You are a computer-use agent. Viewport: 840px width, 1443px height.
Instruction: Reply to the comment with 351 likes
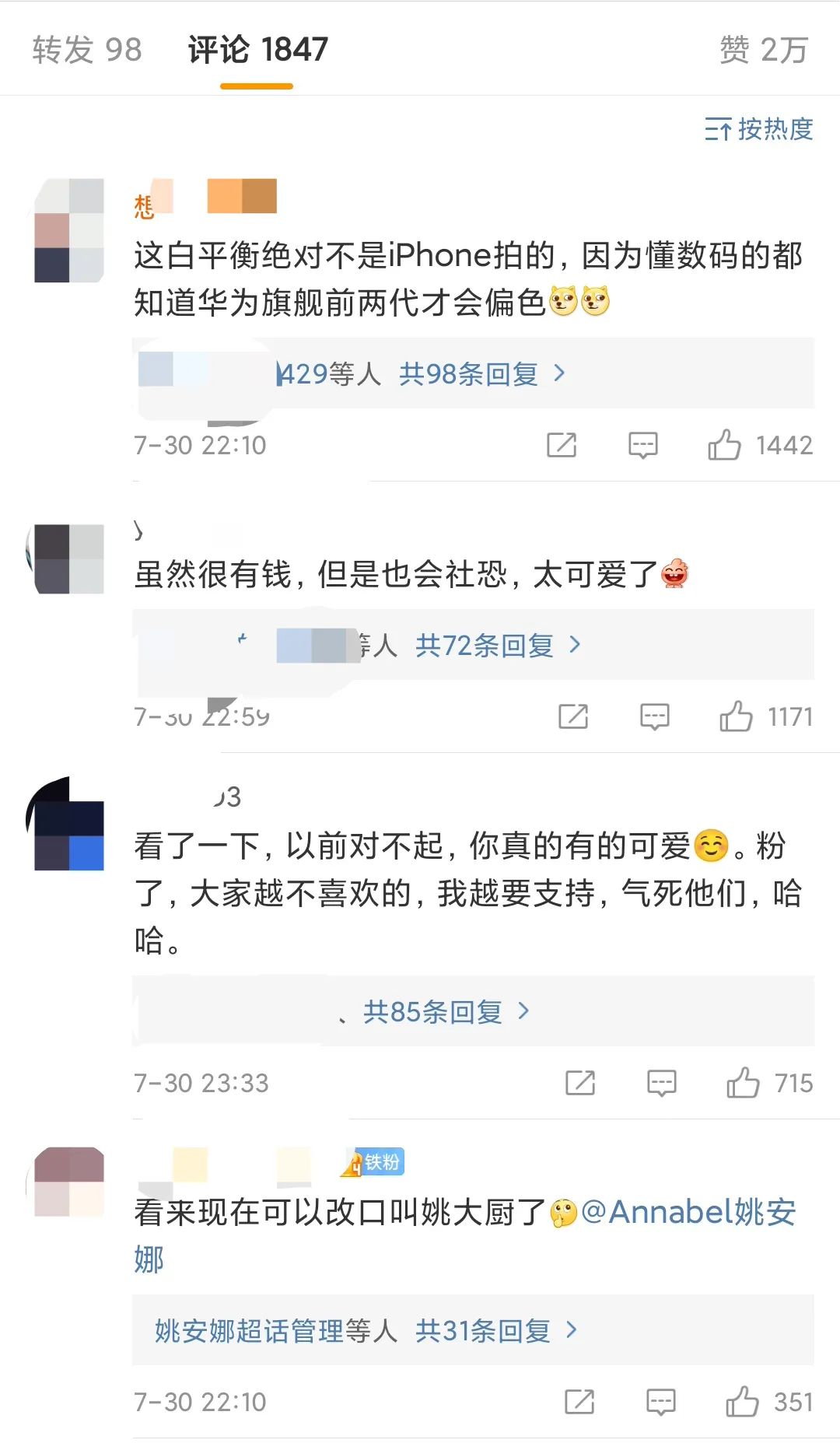pos(661,1402)
